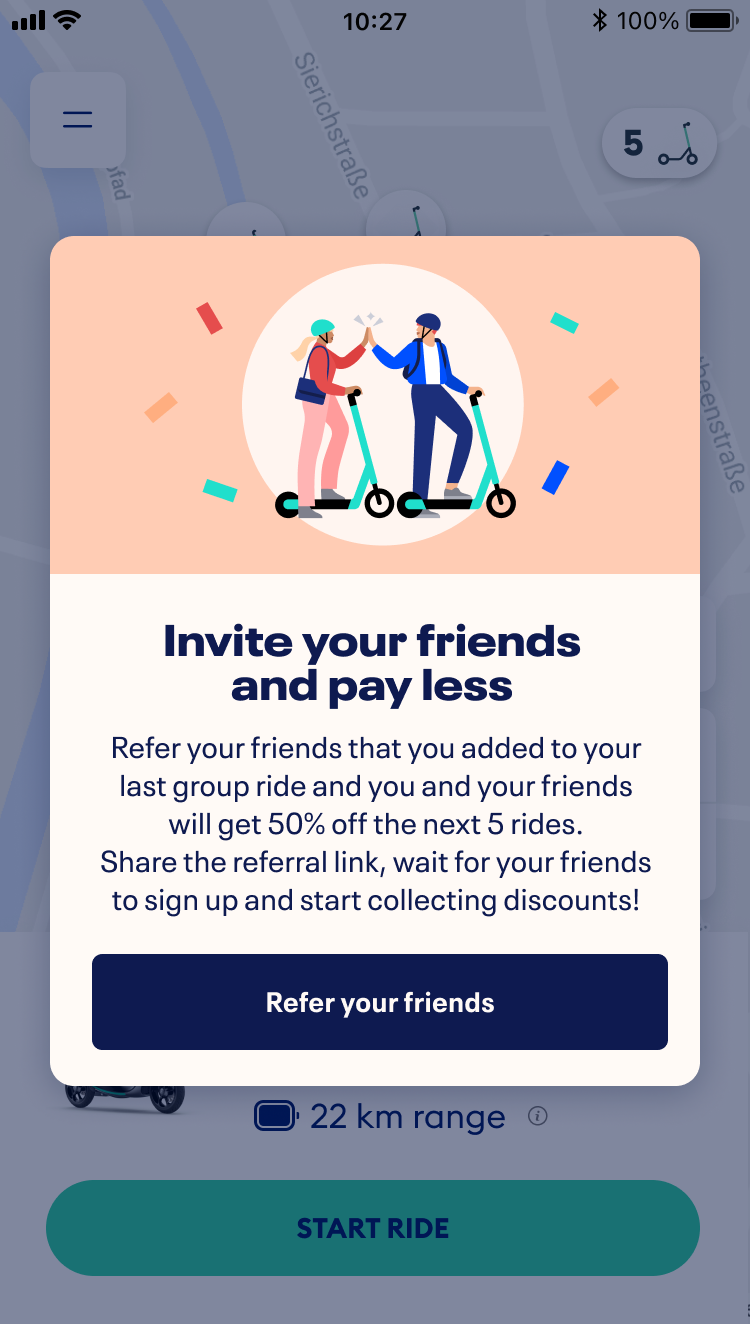The width and height of the screenshot is (750, 1324).
Task: Open the range info icon
Action: [x=538, y=1116]
